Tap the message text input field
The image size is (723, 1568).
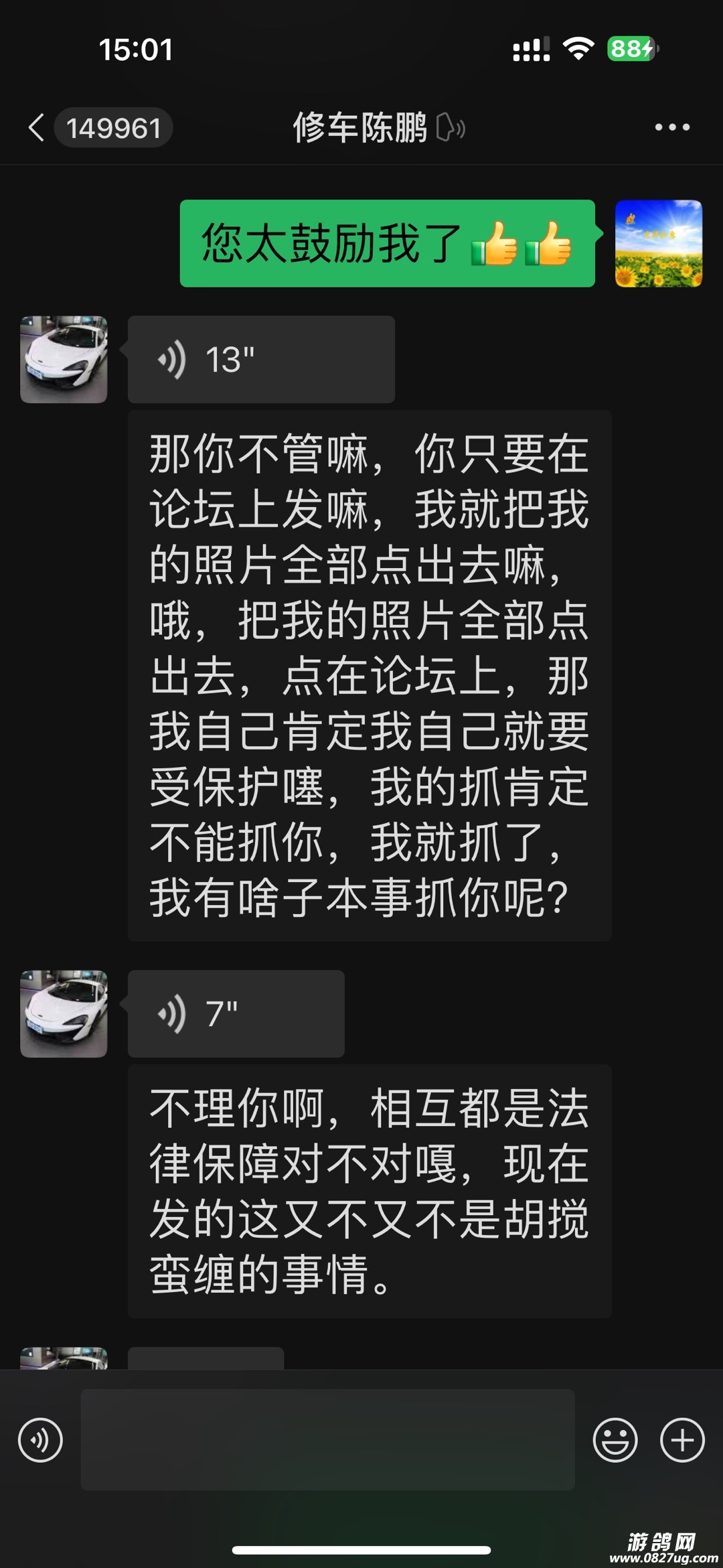(x=327, y=1439)
